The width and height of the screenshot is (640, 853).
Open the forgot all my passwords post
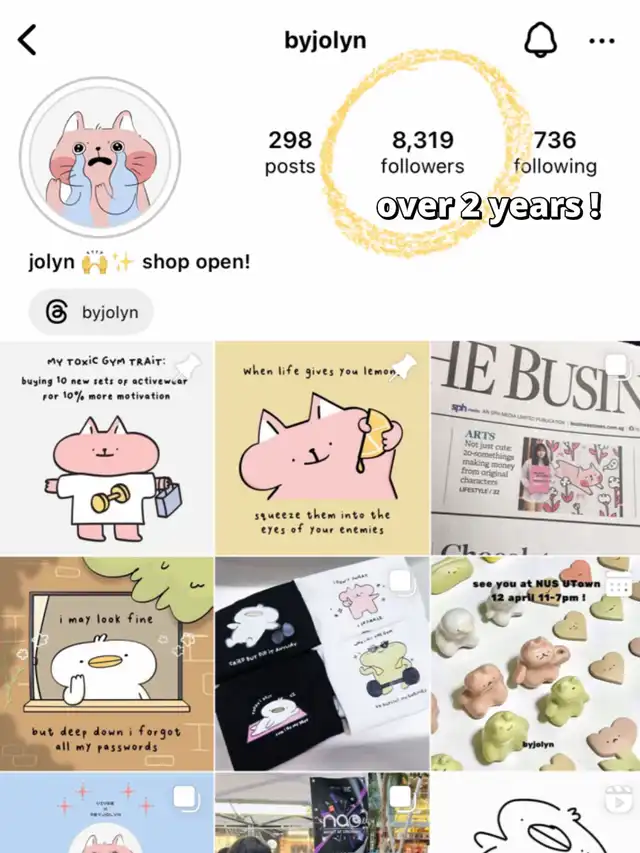point(106,663)
